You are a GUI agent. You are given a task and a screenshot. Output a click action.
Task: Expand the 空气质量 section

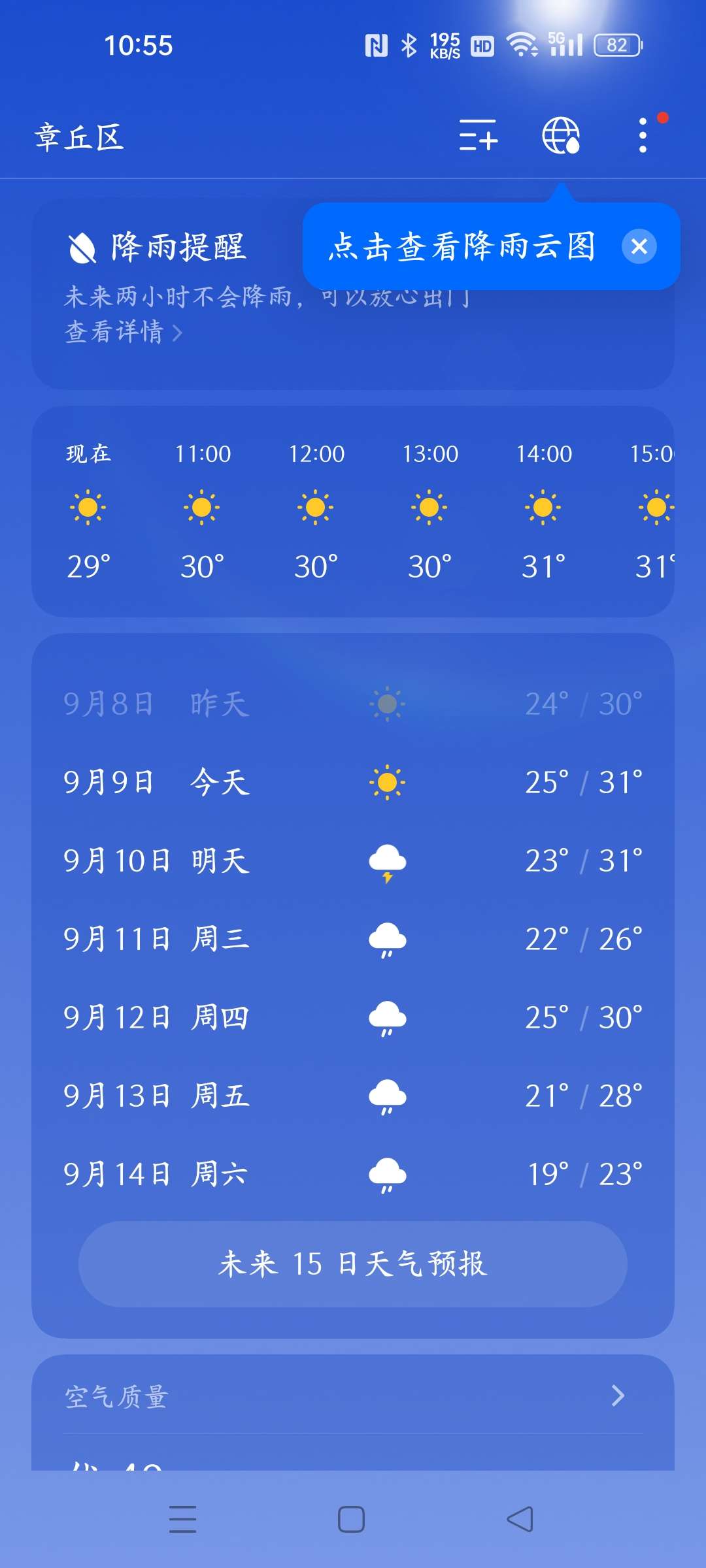point(353,1396)
